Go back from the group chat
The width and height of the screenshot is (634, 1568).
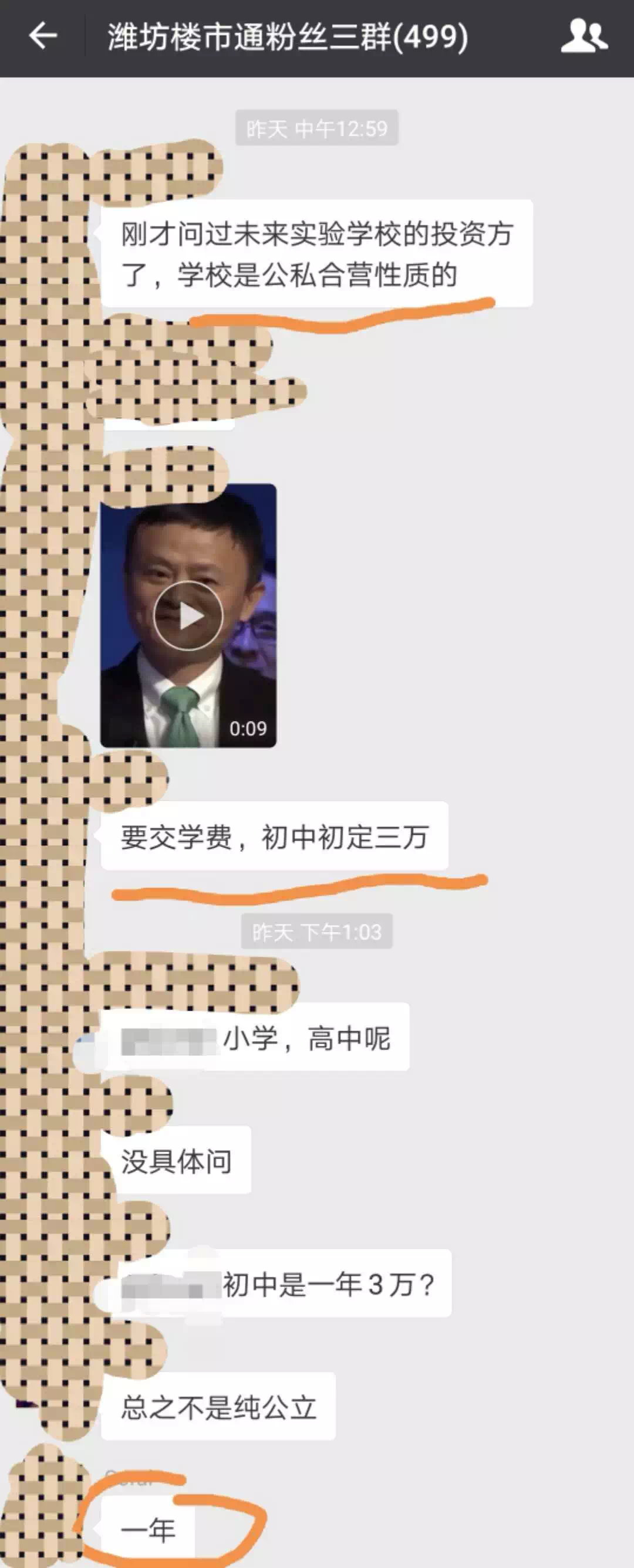[x=43, y=36]
